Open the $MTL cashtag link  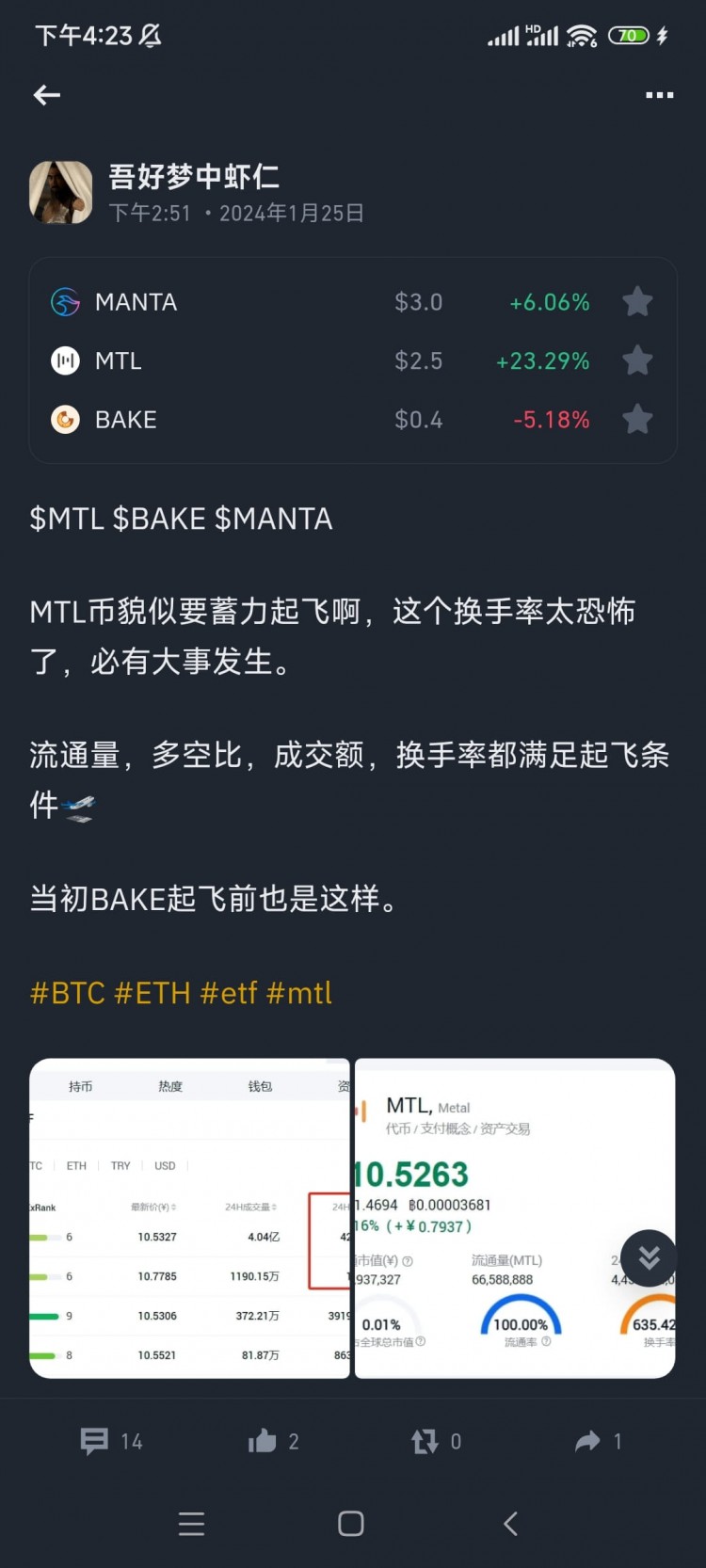67,519
